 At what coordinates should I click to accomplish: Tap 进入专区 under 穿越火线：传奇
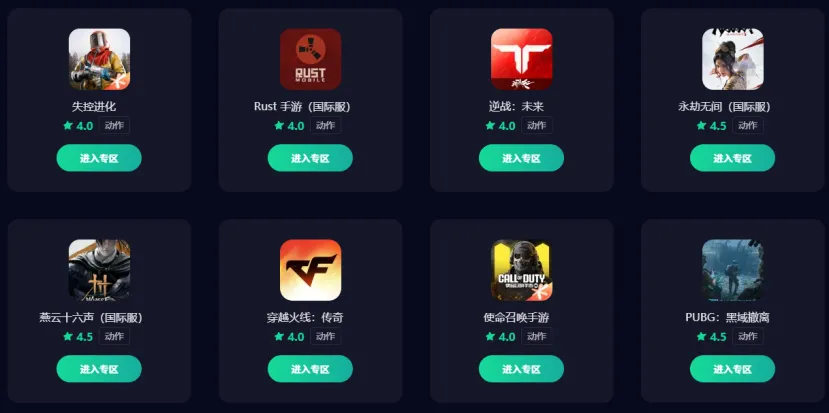310,369
